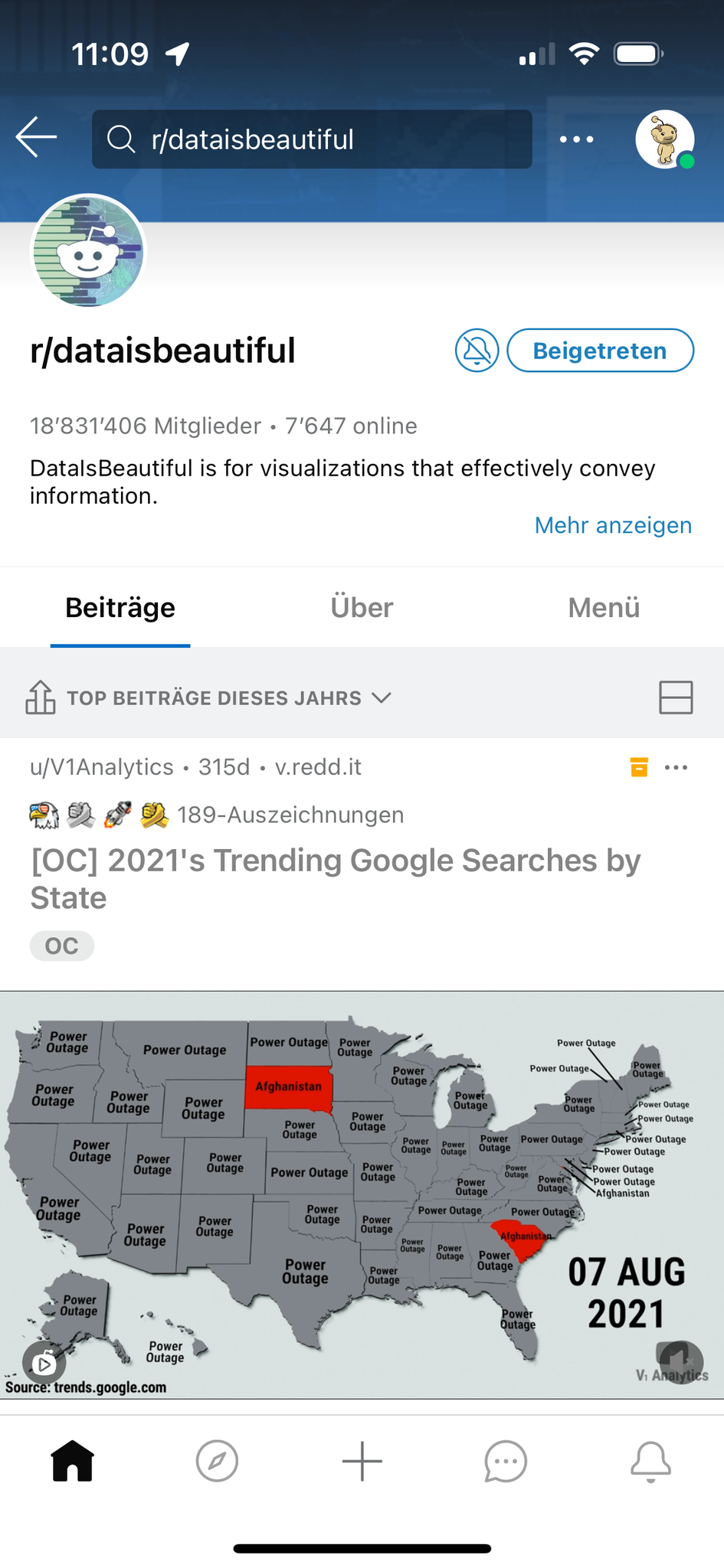Change the post layout view

click(676, 697)
